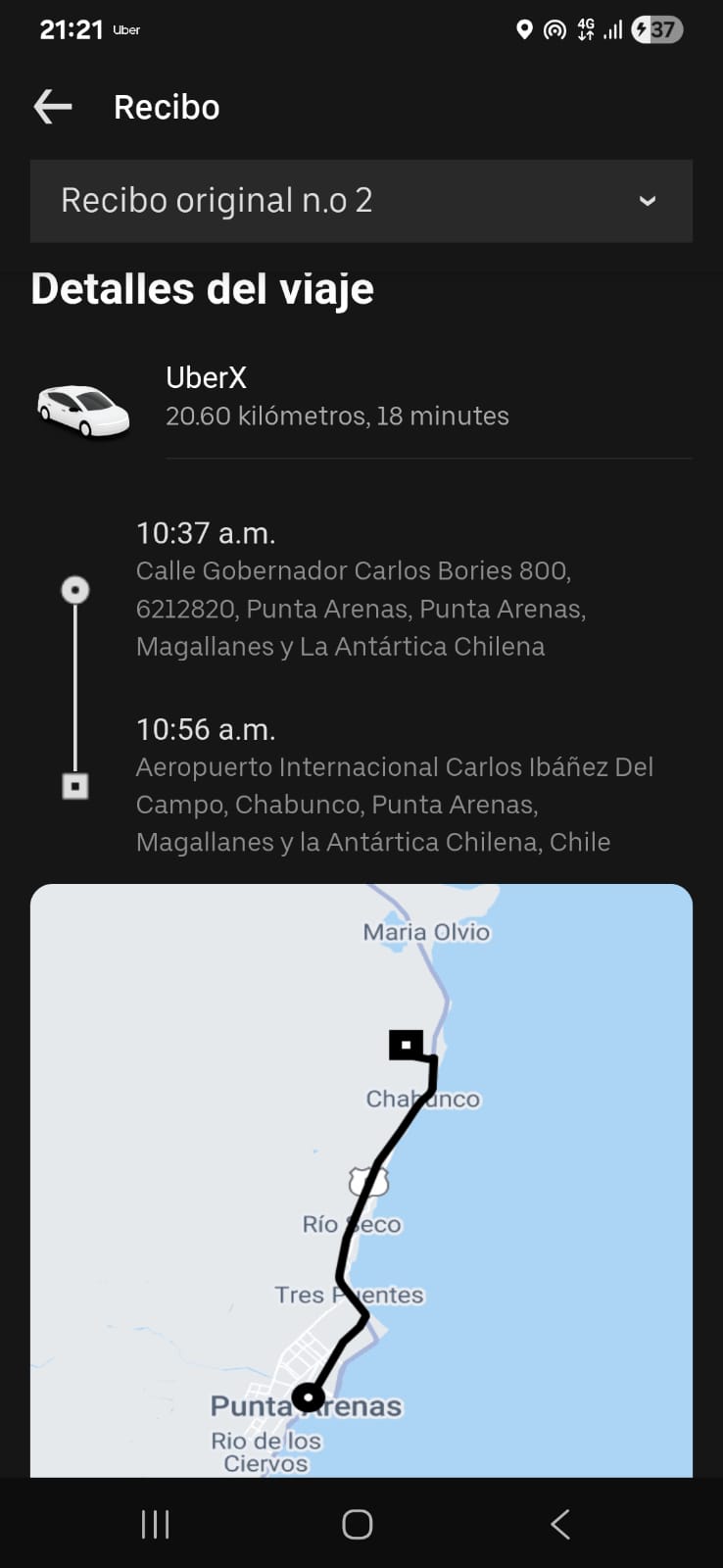Tap the system back button
Image resolution: width=723 pixels, height=1568 pixels.
tap(560, 1524)
